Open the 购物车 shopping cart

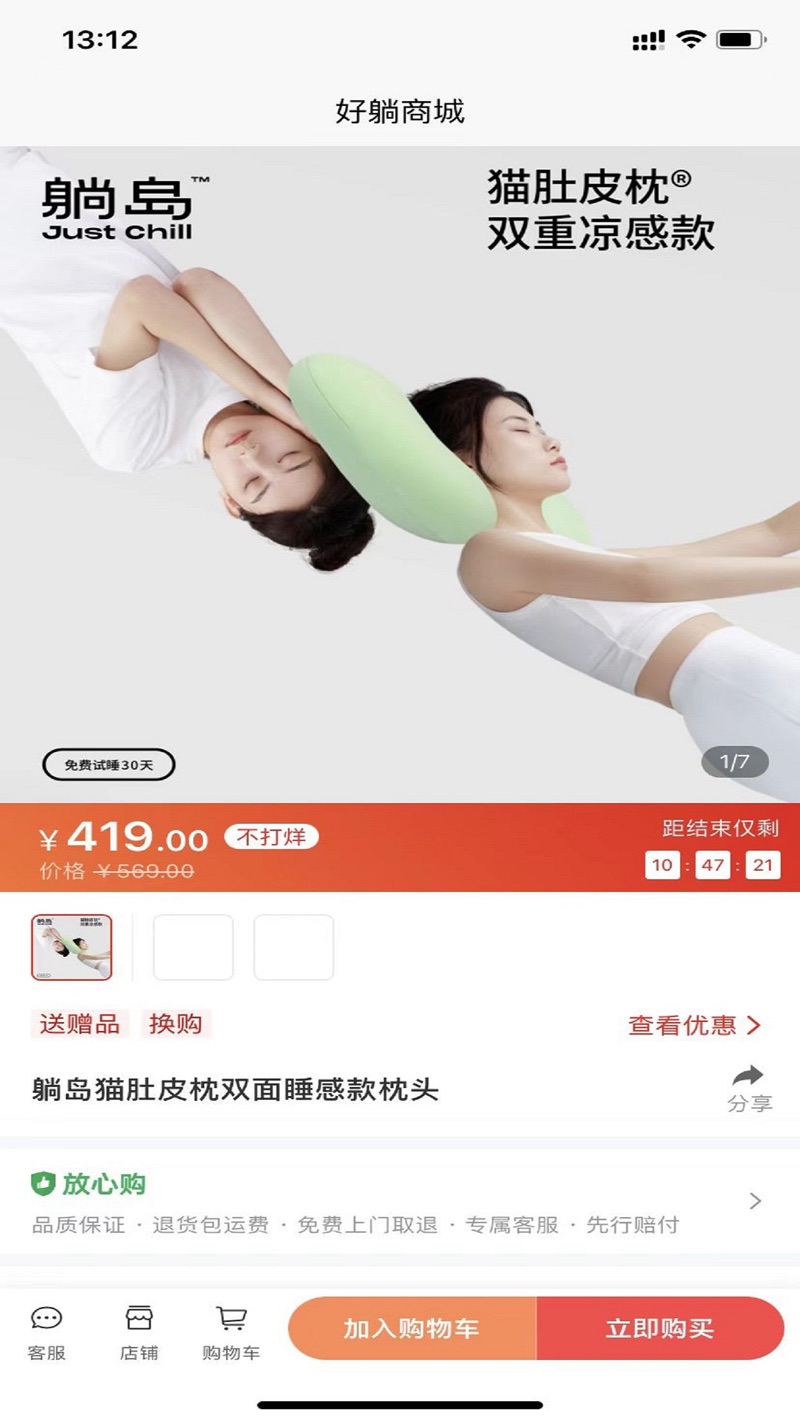231,1331
